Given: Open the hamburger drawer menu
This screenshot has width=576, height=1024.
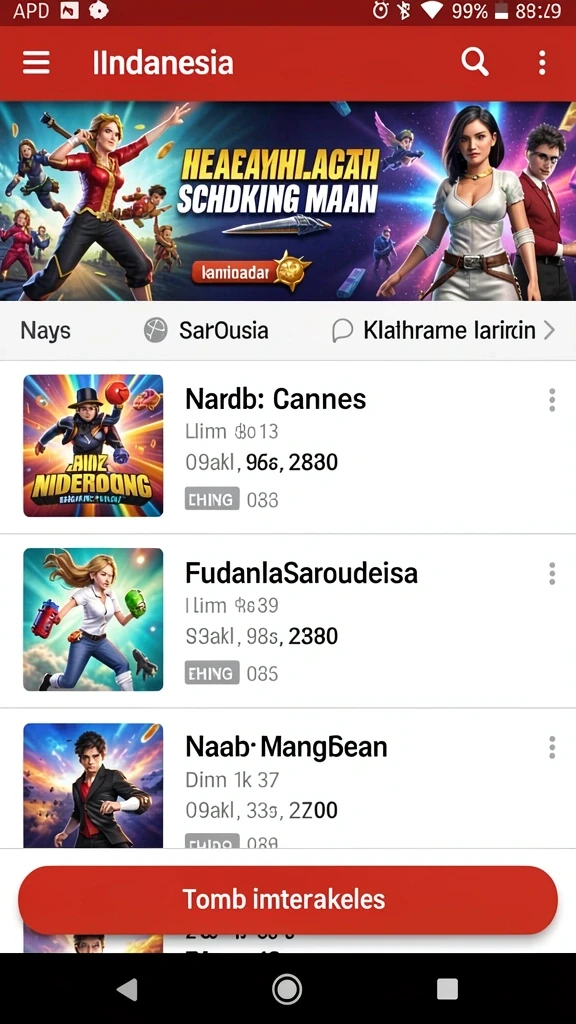Looking at the screenshot, I should [36, 63].
